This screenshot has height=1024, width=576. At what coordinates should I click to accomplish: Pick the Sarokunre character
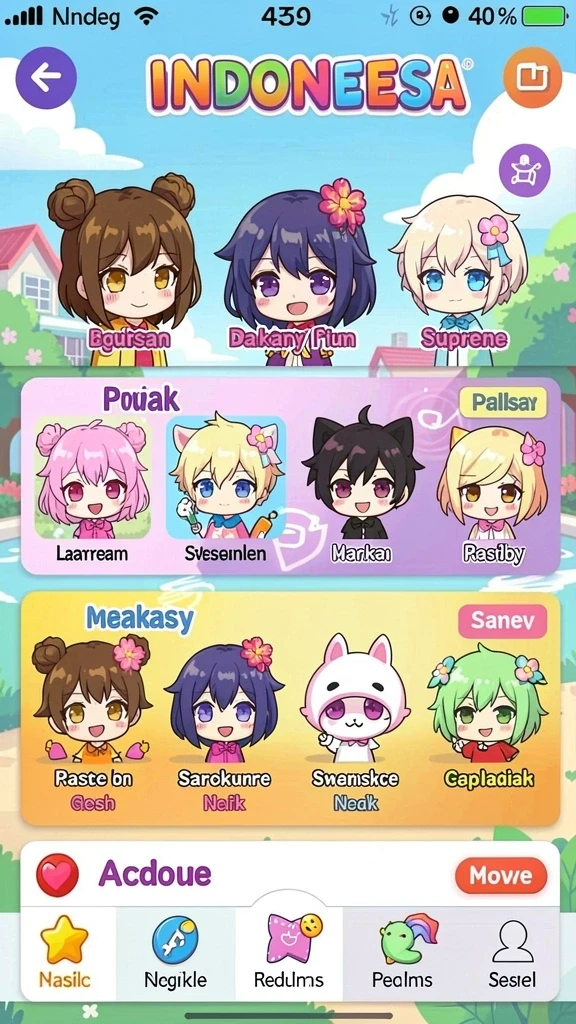tap(224, 722)
